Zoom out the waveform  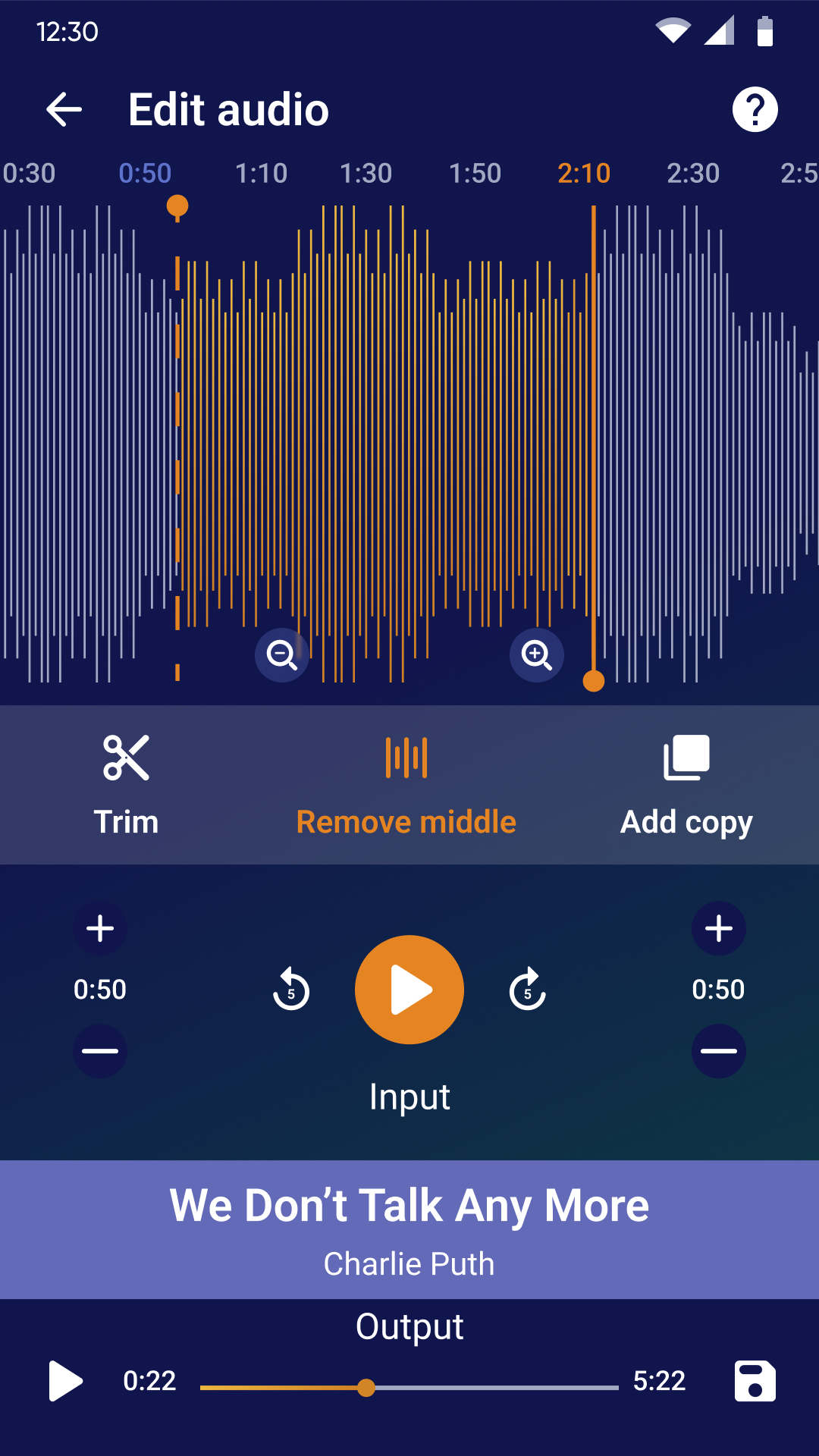pos(282,654)
